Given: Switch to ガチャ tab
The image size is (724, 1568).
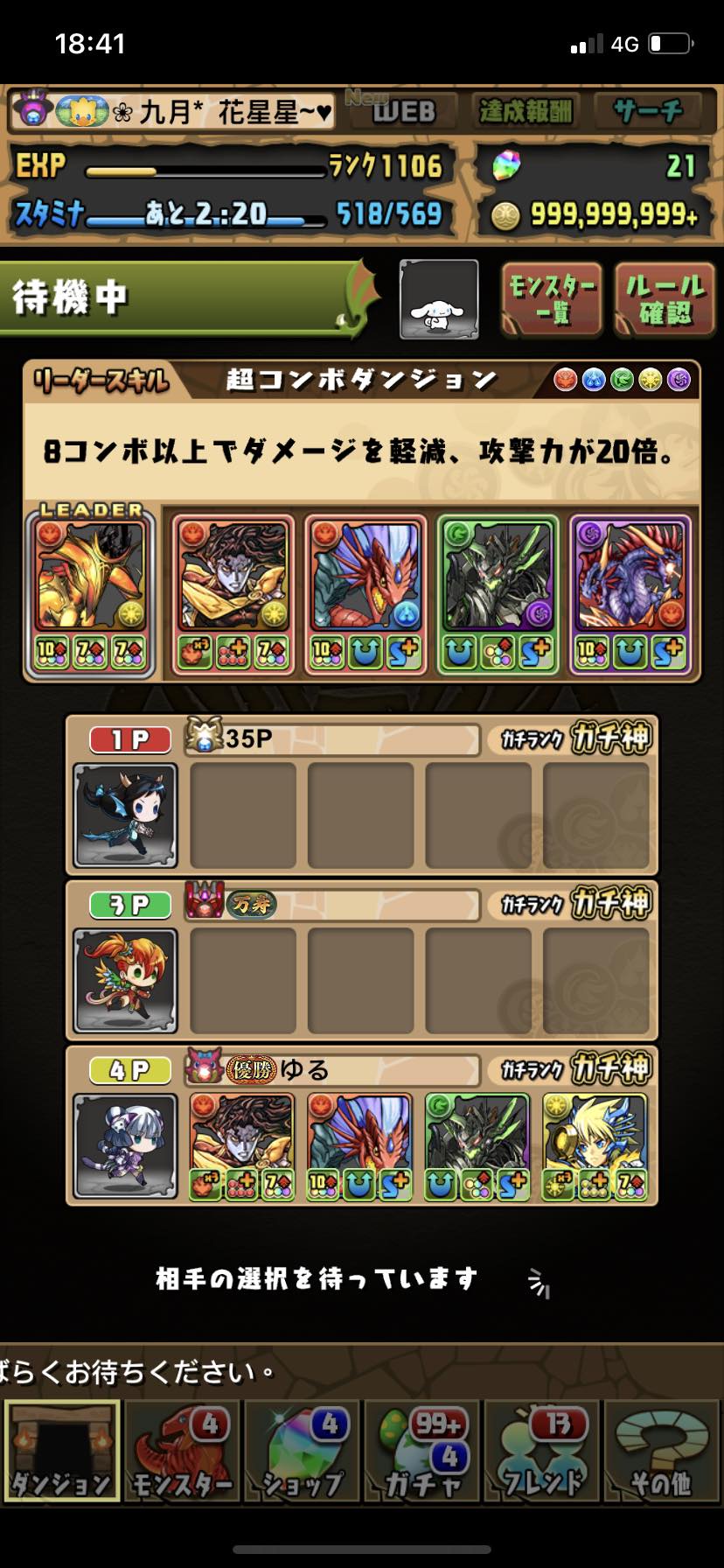Looking at the screenshot, I should pos(422,1452).
